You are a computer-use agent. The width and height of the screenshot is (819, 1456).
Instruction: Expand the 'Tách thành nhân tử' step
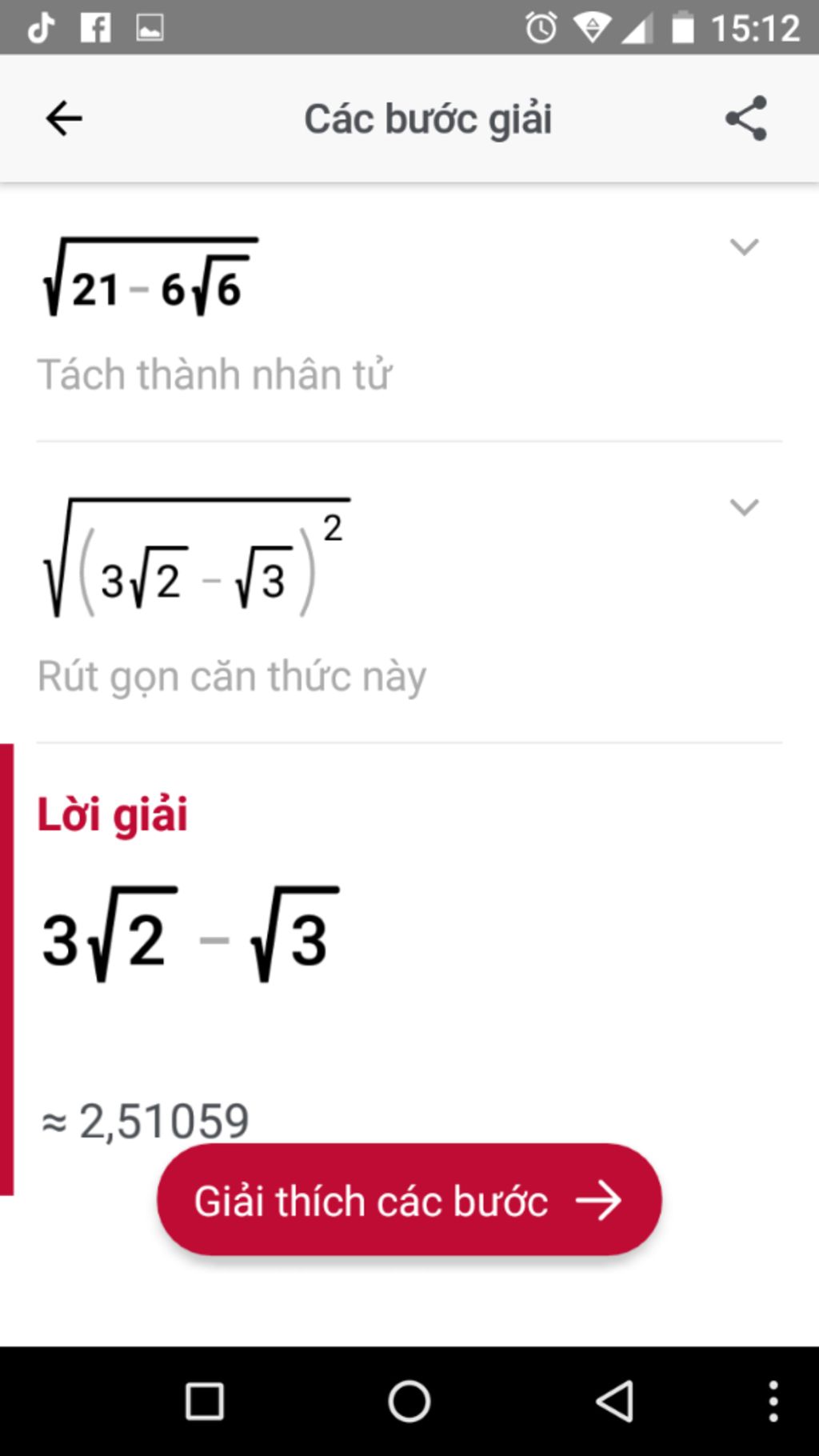[x=744, y=247]
